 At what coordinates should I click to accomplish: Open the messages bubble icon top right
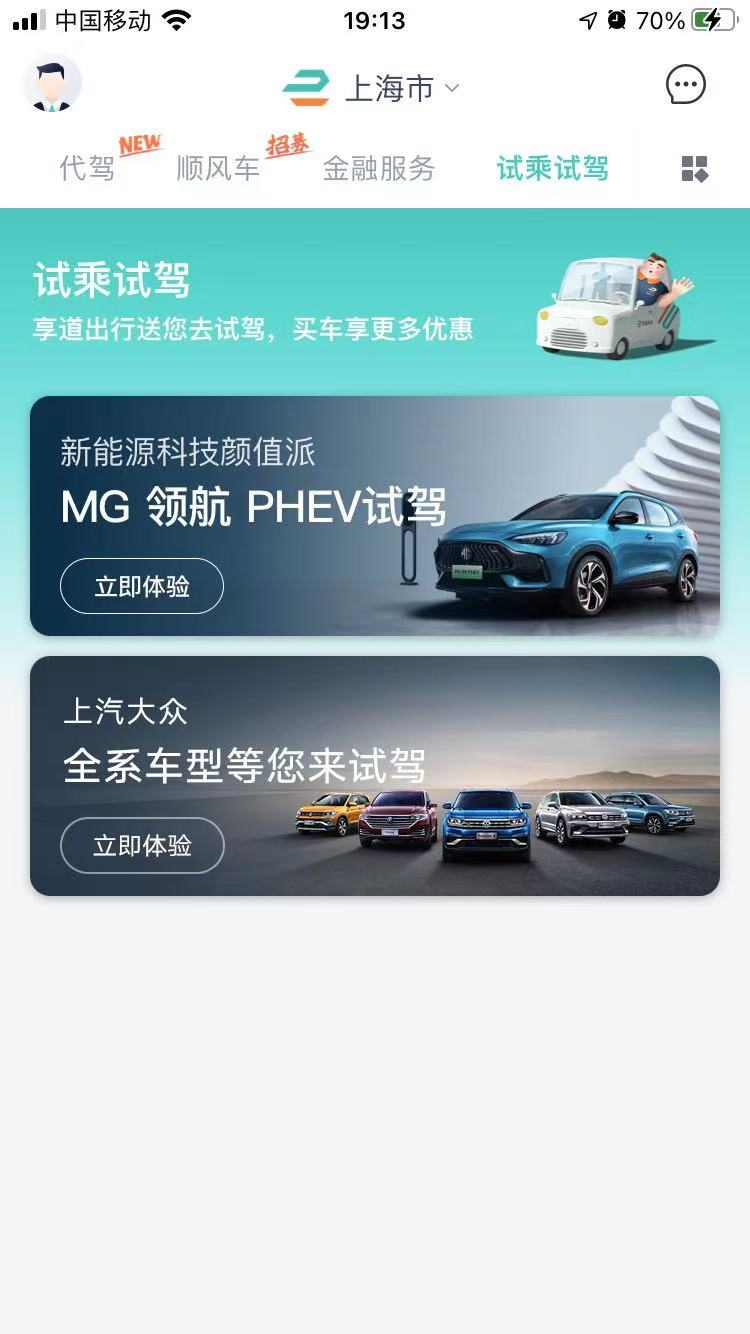686,85
